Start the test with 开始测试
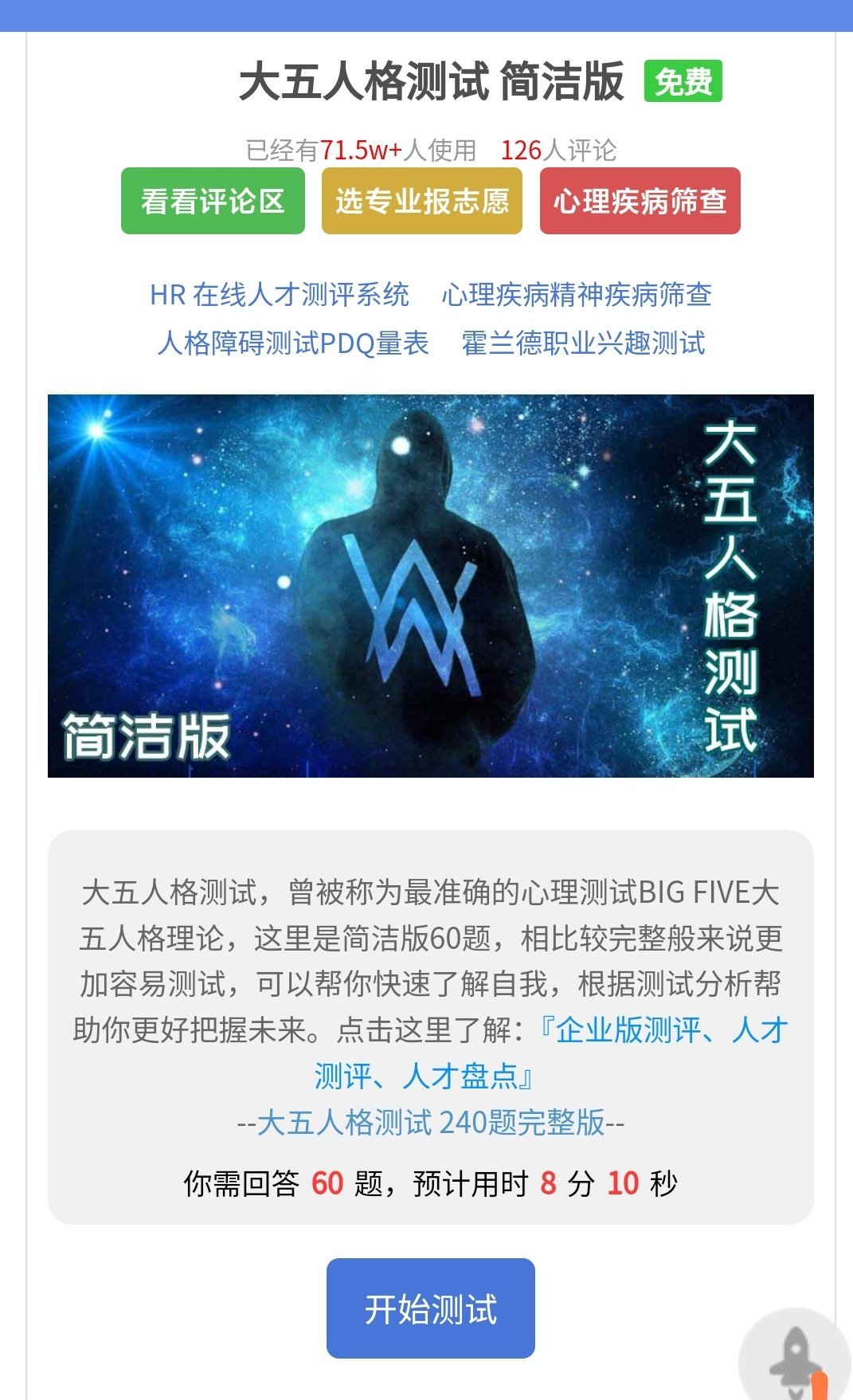 click(x=430, y=1308)
